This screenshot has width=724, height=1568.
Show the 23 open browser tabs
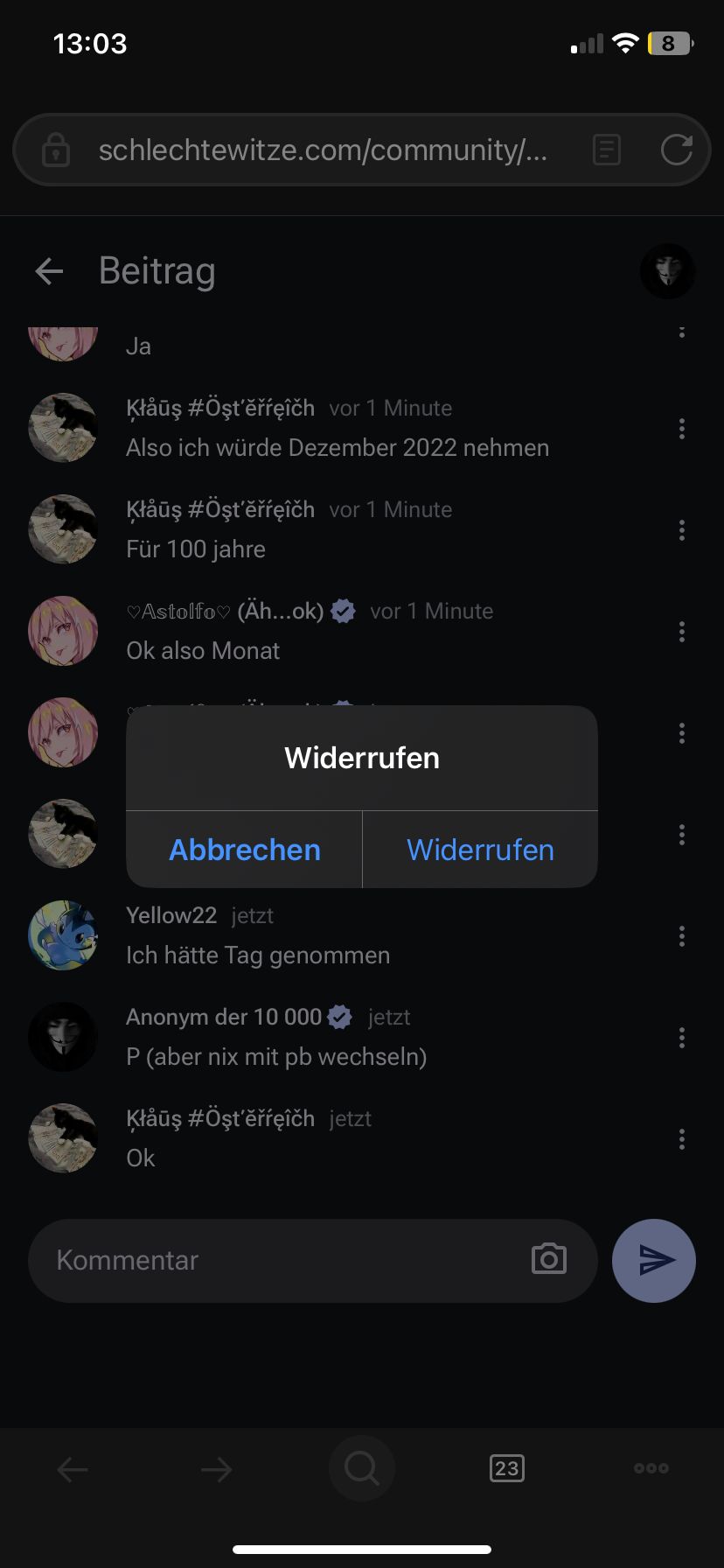(x=507, y=1468)
